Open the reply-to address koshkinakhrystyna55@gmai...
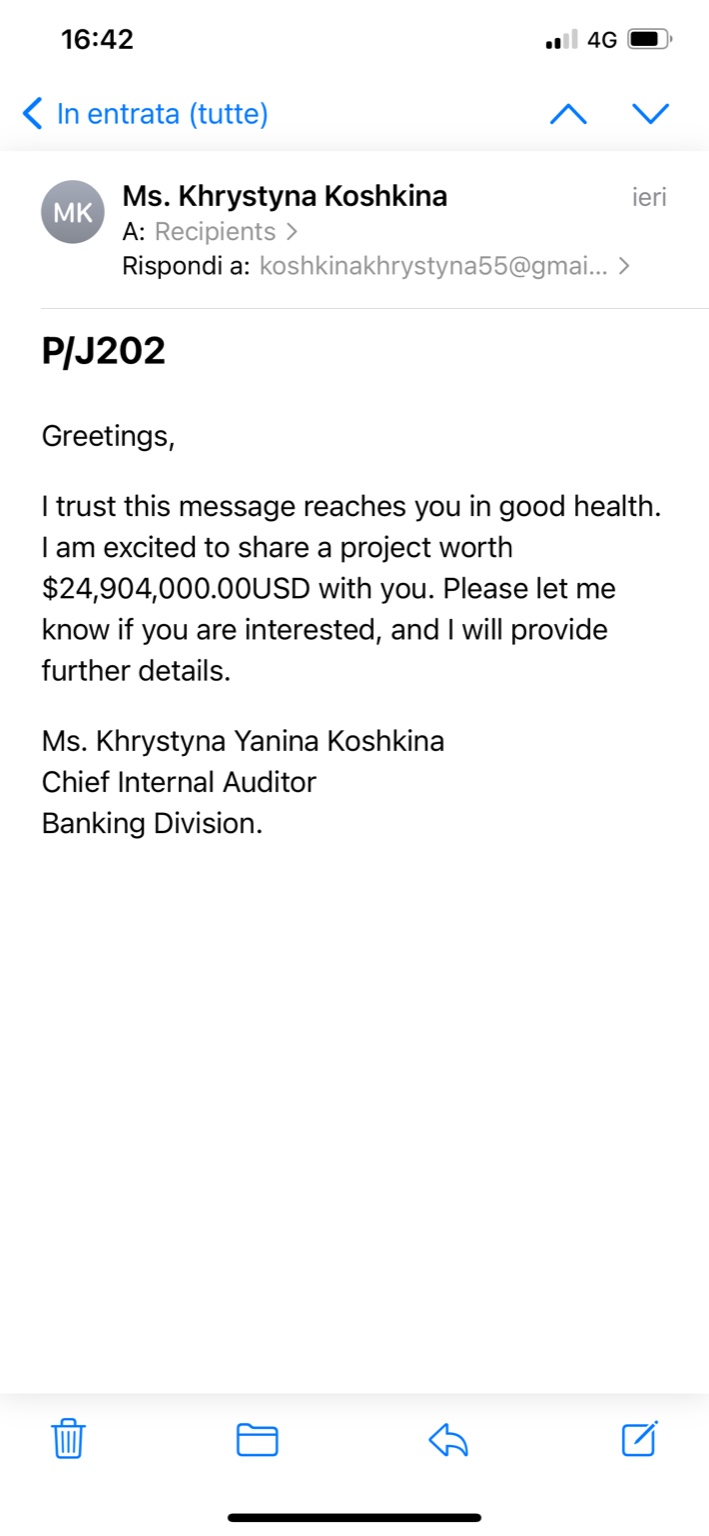Screen dimensions: 709x1536 (444, 267)
